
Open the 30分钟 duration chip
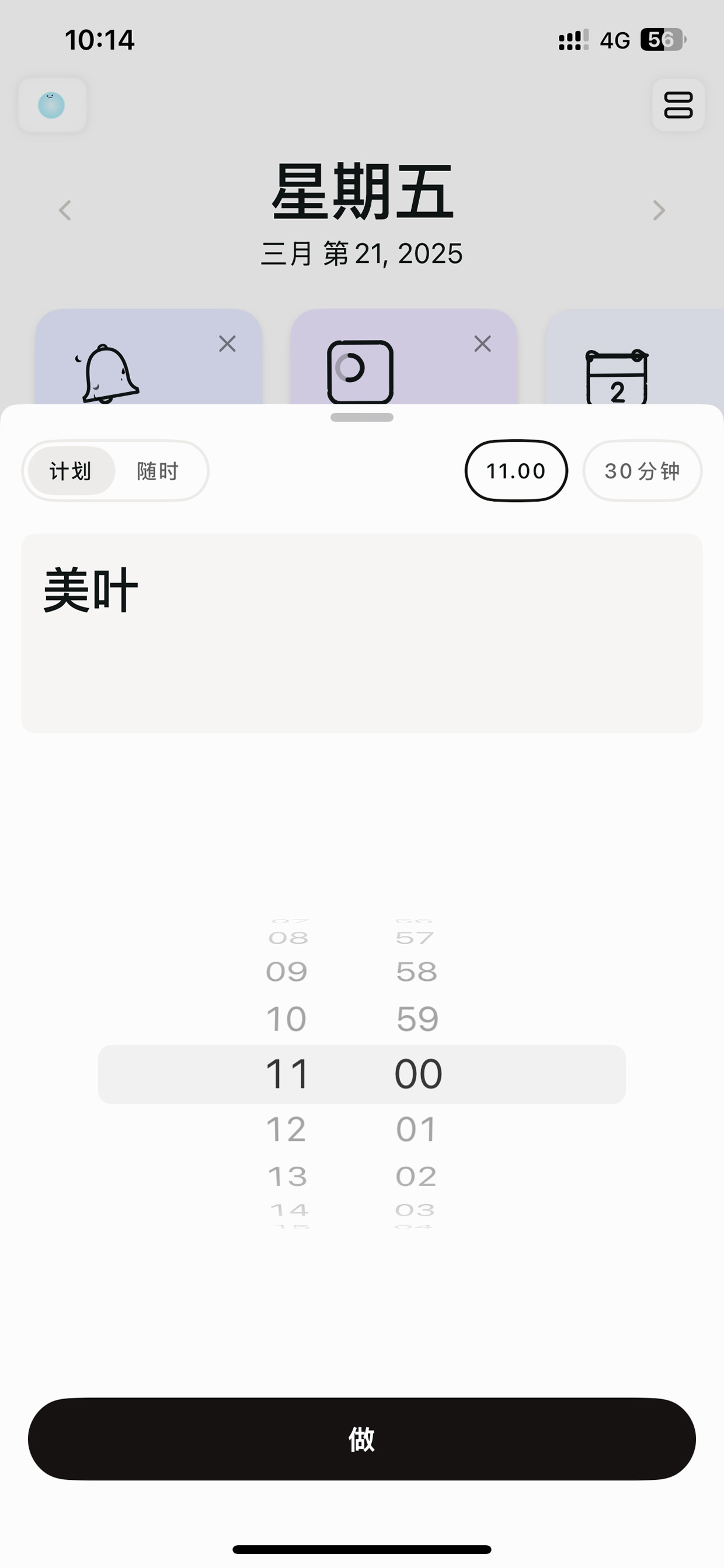click(x=642, y=470)
